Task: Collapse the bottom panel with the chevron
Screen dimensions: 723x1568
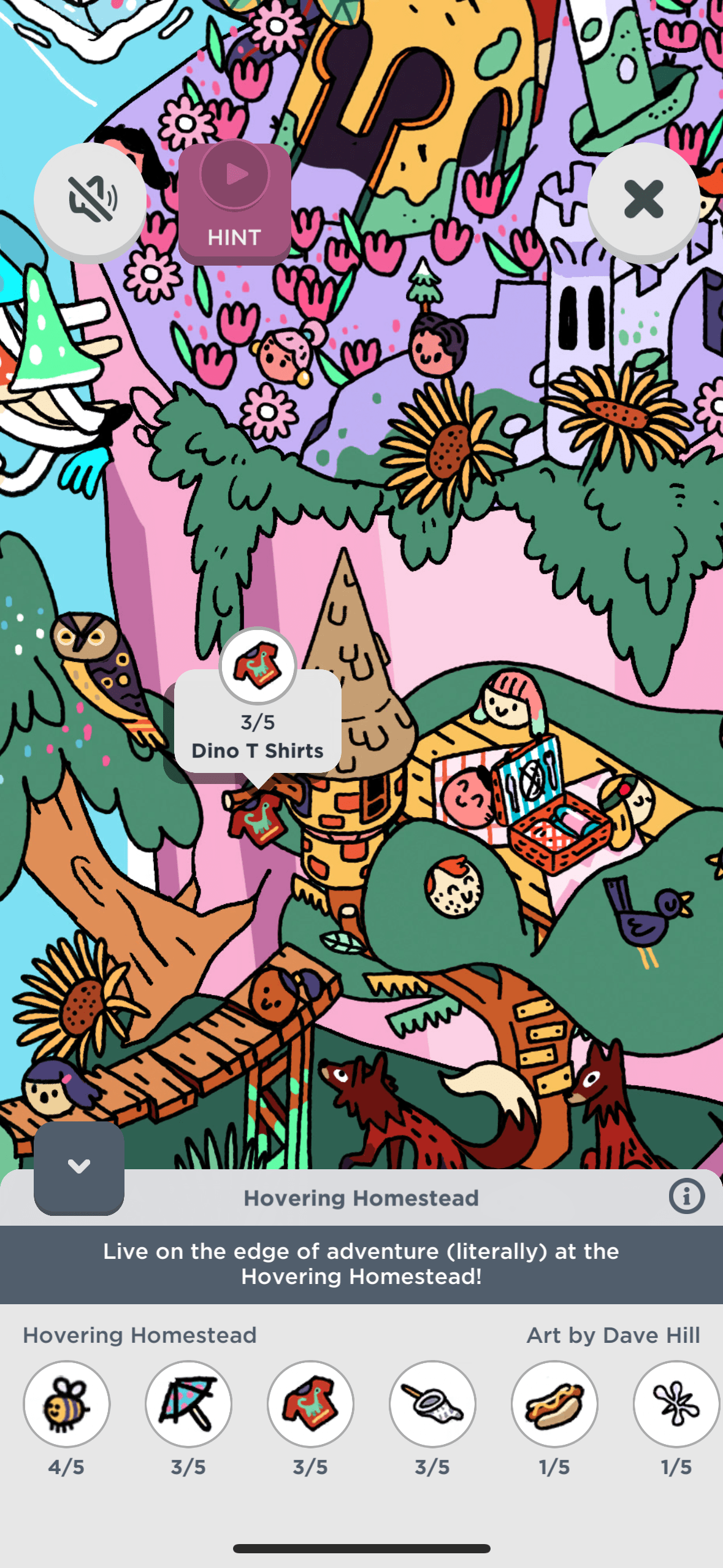Action: point(79,1167)
